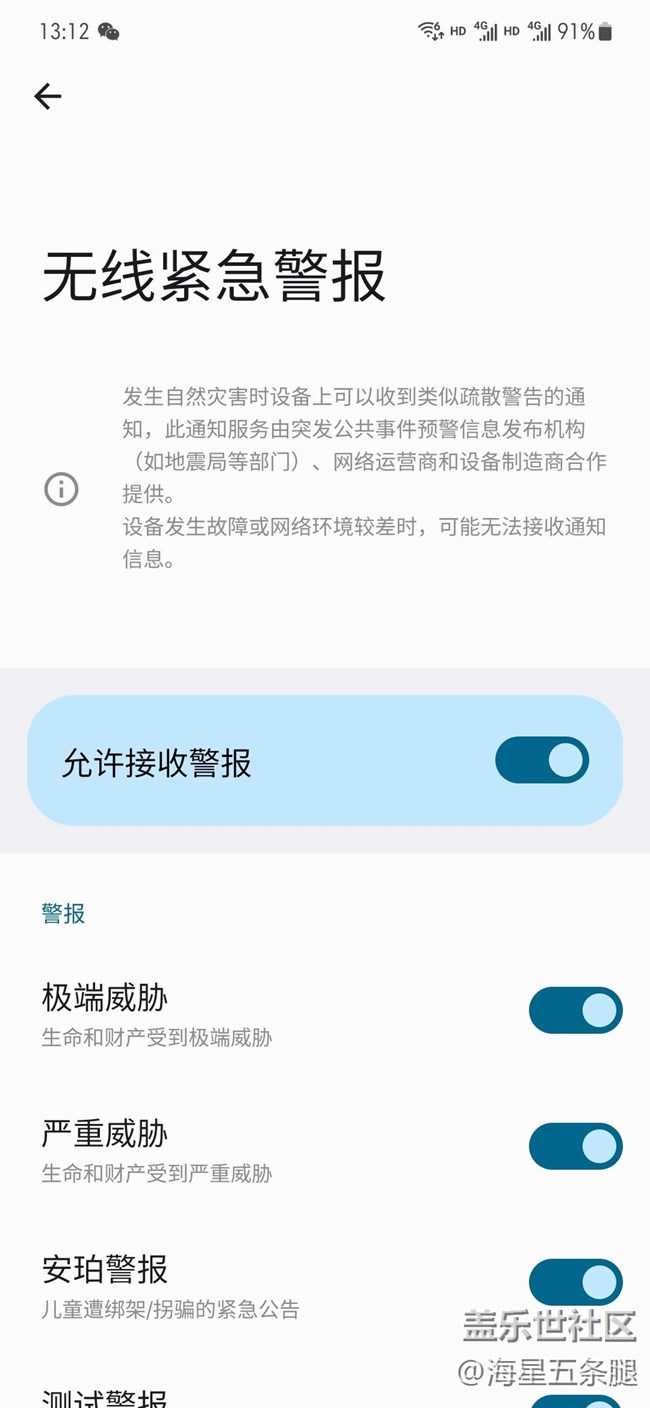Toggle off 严重威胁 alerts
The height and width of the screenshot is (1408, 650).
[x=575, y=1146]
